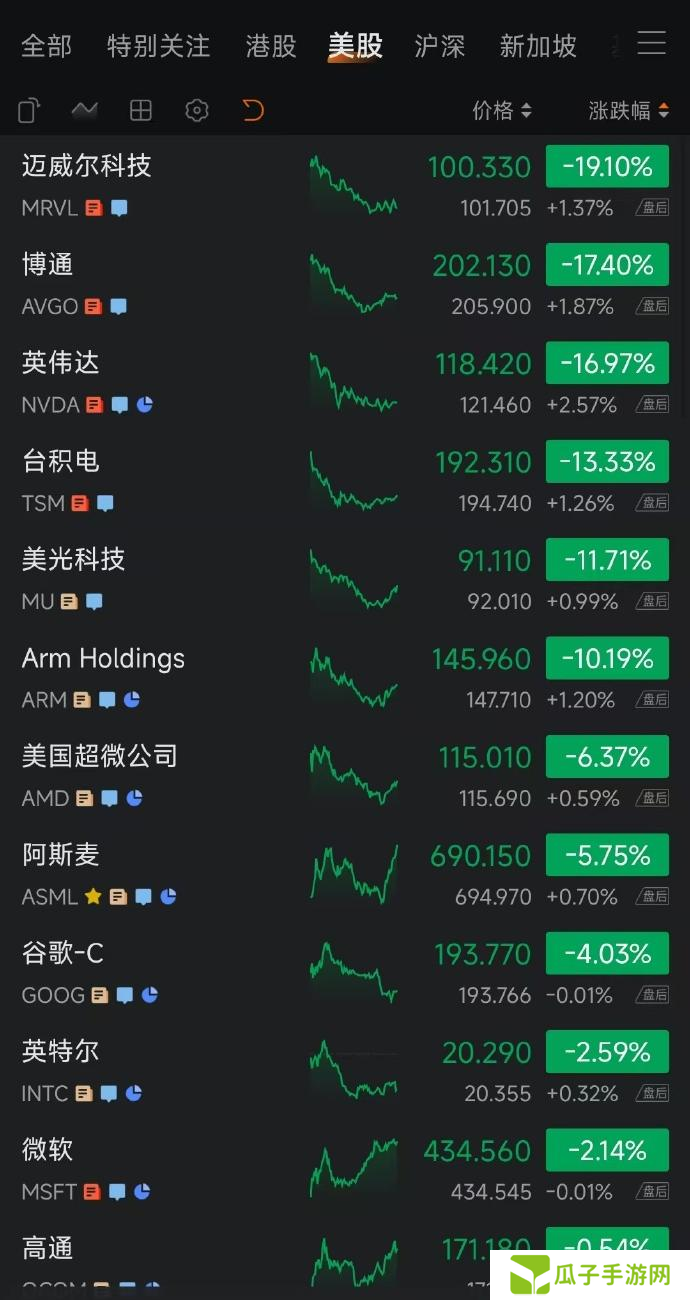Open 台积电 TSM stock details

pos(345,480)
